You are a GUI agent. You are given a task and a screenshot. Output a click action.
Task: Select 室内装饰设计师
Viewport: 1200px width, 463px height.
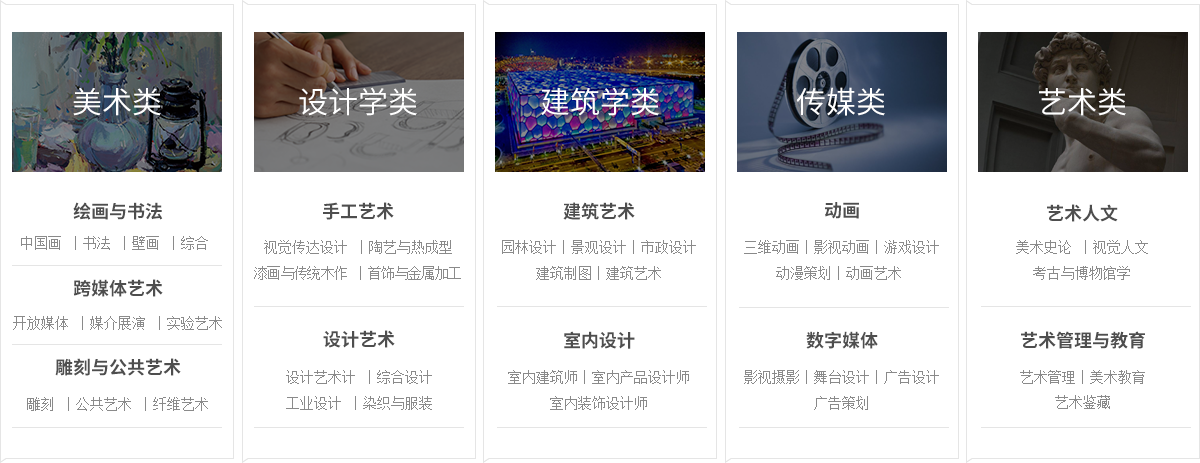tap(599, 403)
